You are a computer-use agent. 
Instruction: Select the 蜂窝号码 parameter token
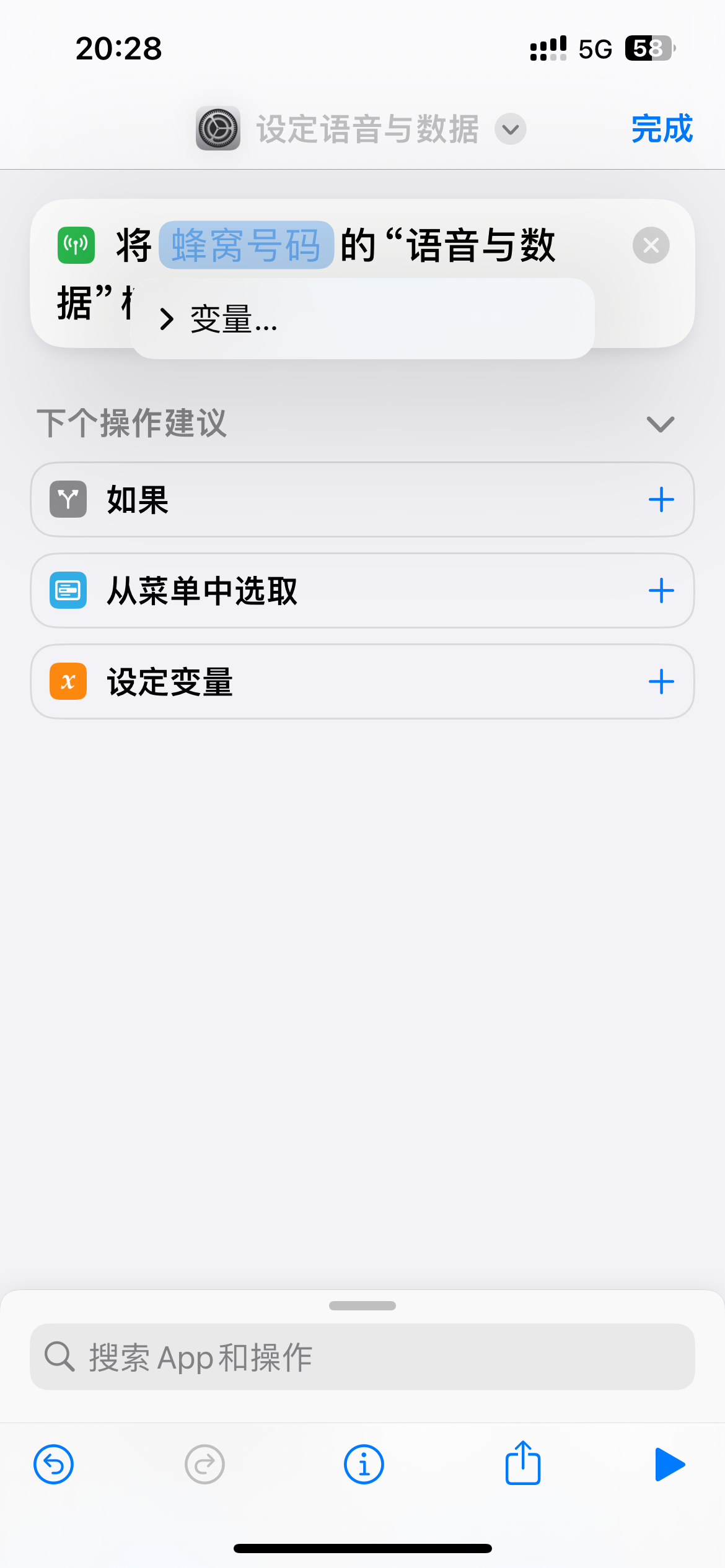[246, 245]
